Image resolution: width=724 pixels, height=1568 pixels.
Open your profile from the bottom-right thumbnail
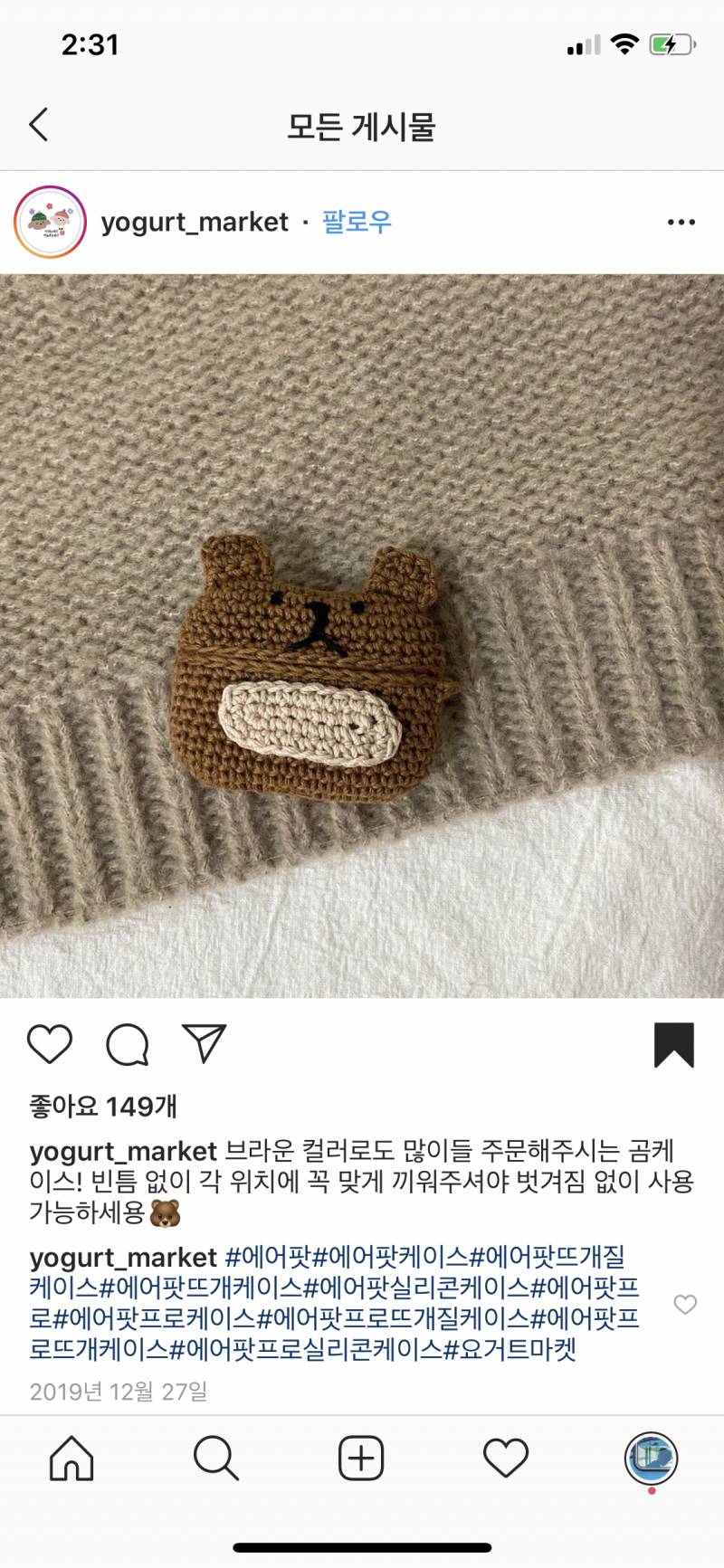click(651, 1458)
